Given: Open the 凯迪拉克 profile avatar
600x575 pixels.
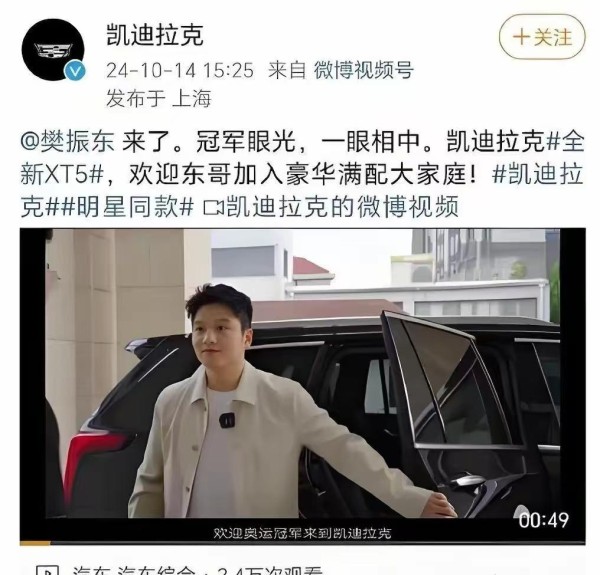Looking at the screenshot, I should (x=53, y=50).
